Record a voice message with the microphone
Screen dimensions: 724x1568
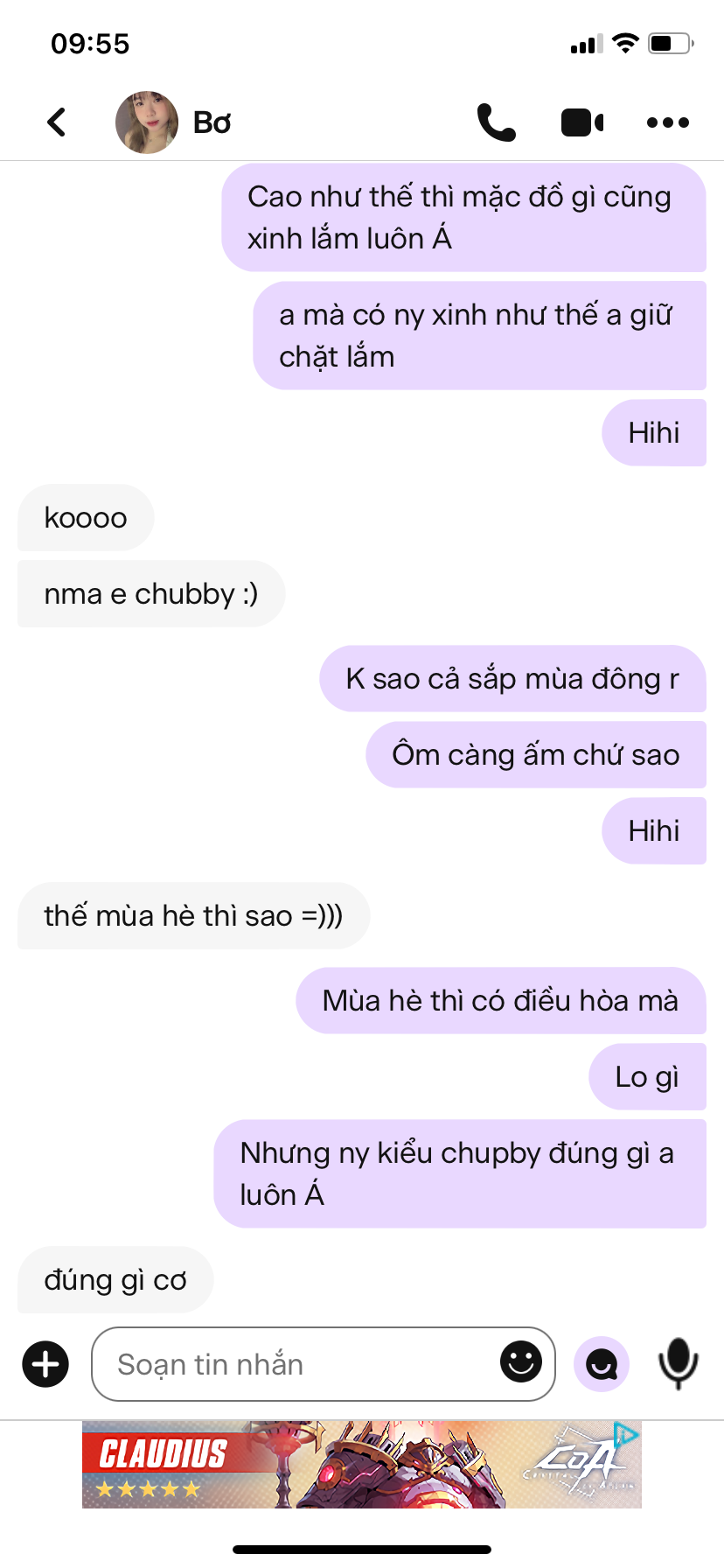pyautogui.click(x=678, y=1364)
